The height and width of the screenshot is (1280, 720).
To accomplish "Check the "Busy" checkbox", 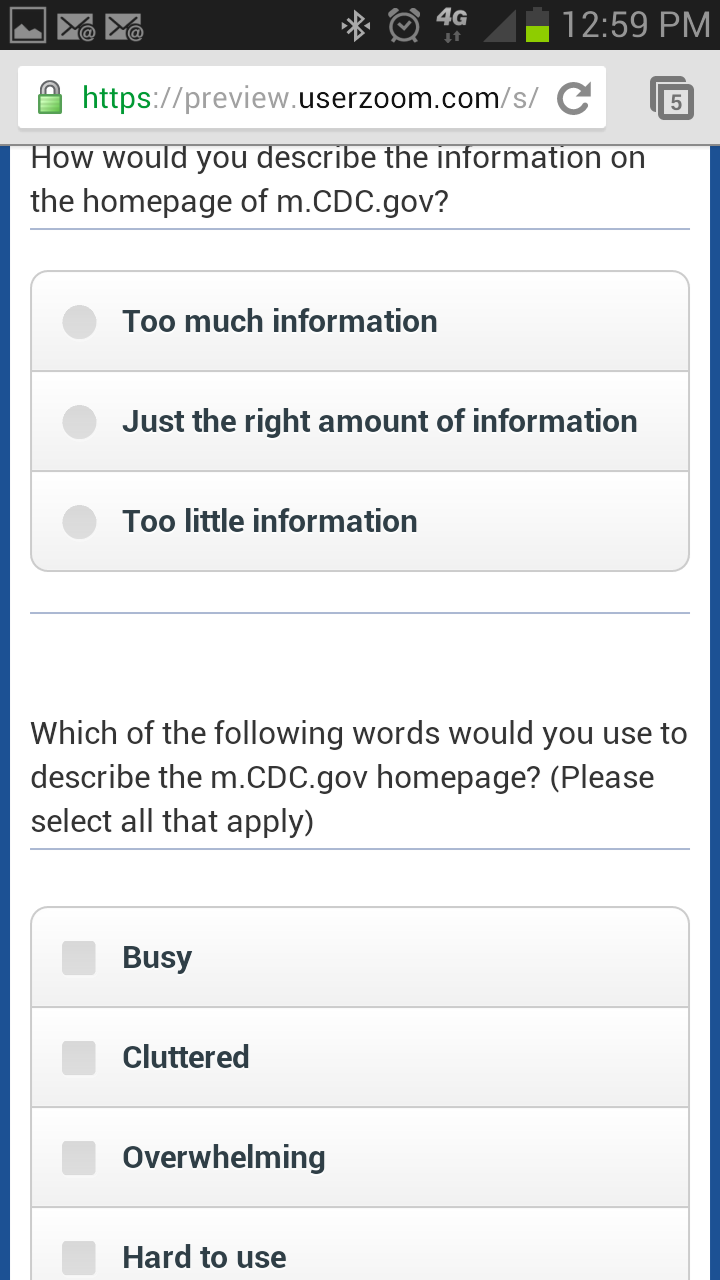I will click(79, 958).
